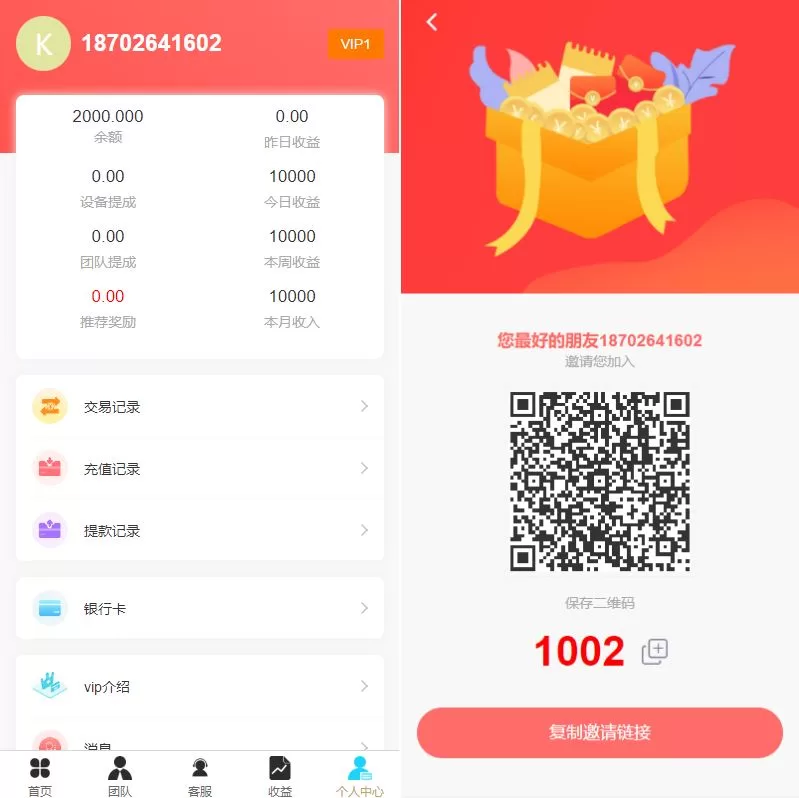Open 交易记录 transaction records
Viewport: 799px width, 798px height.
(x=200, y=407)
